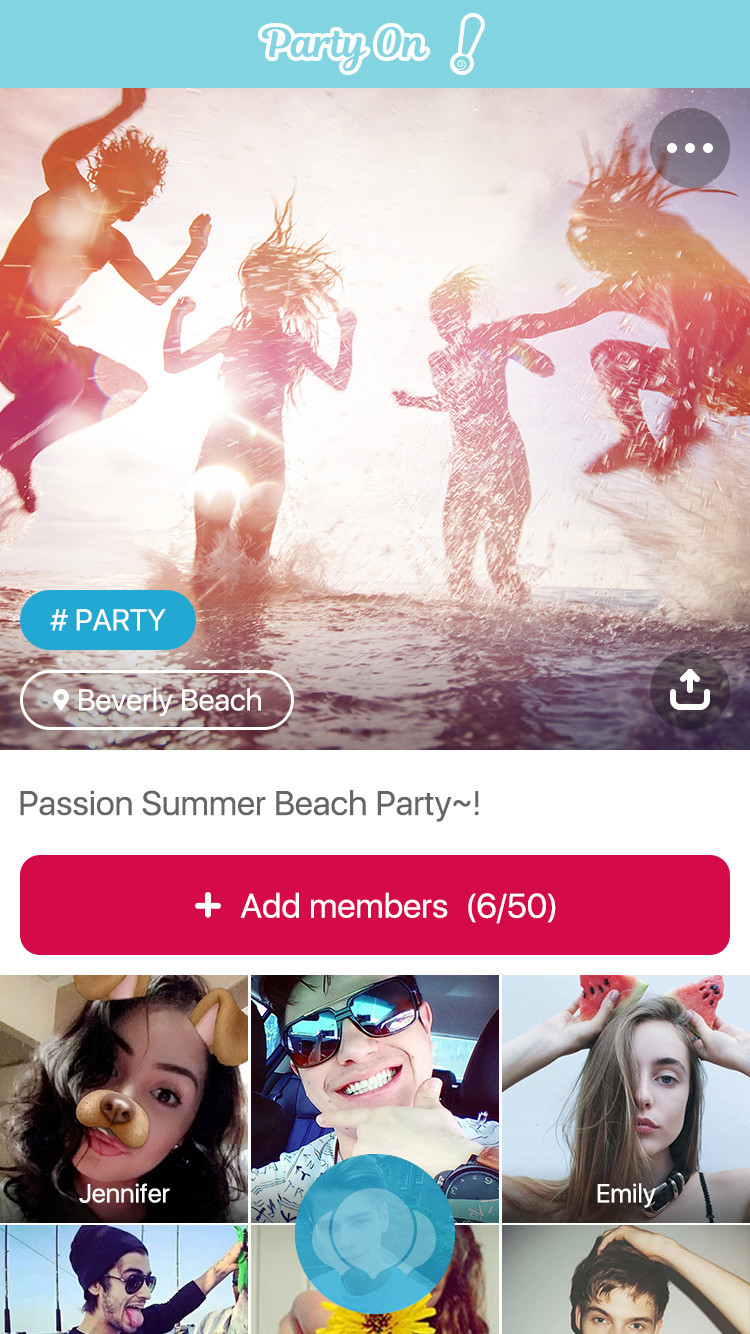Open Emily's member photo
750x1334 pixels.
point(626,1098)
